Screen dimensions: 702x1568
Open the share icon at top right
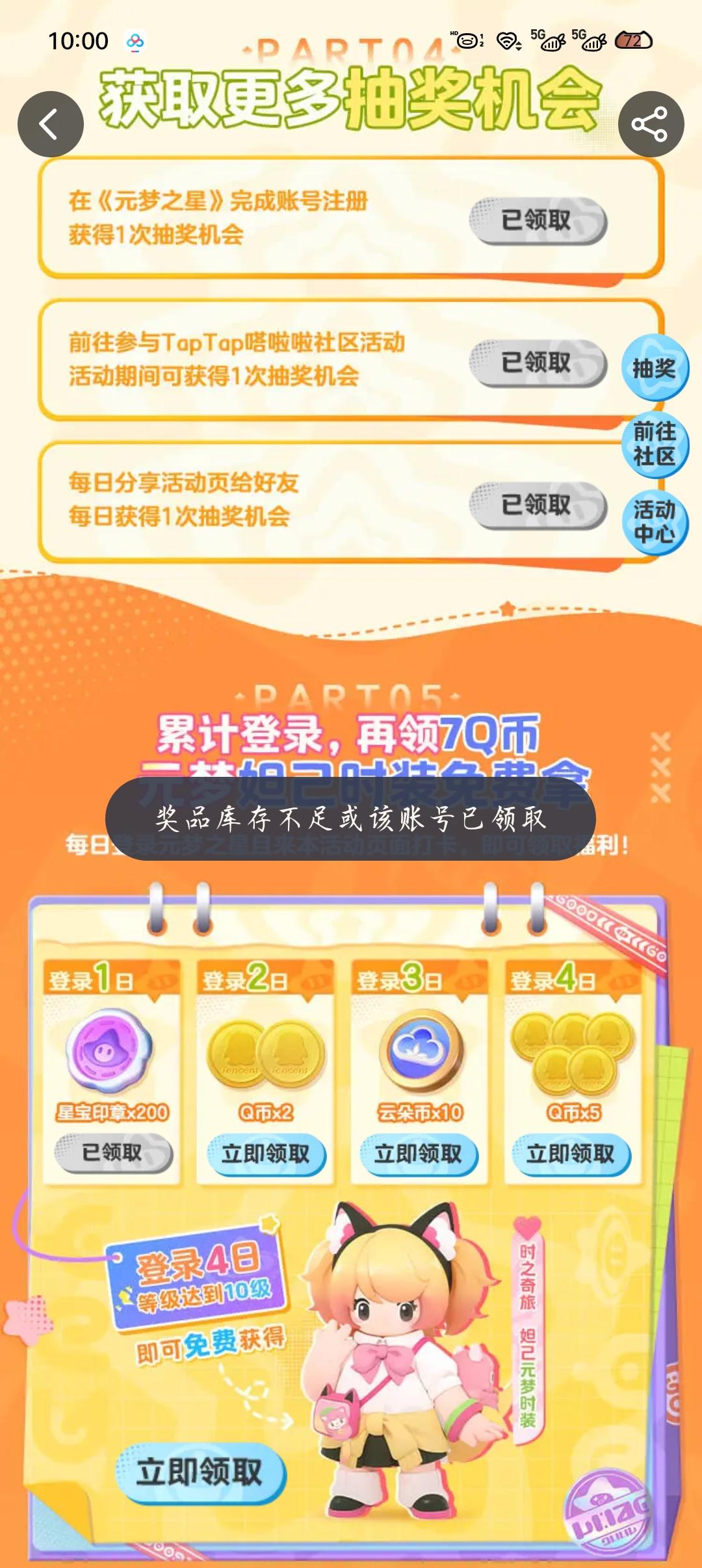click(x=650, y=124)
